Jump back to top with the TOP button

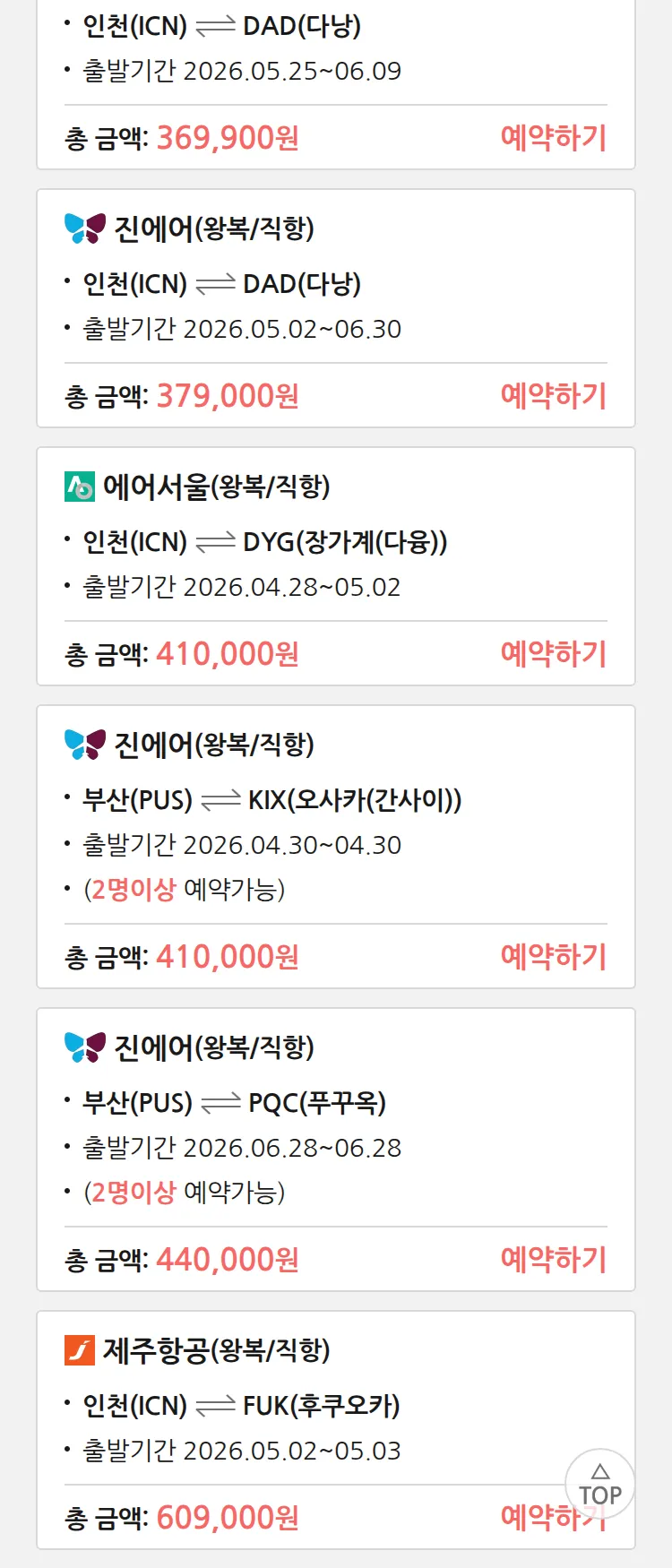[599, 1484]
